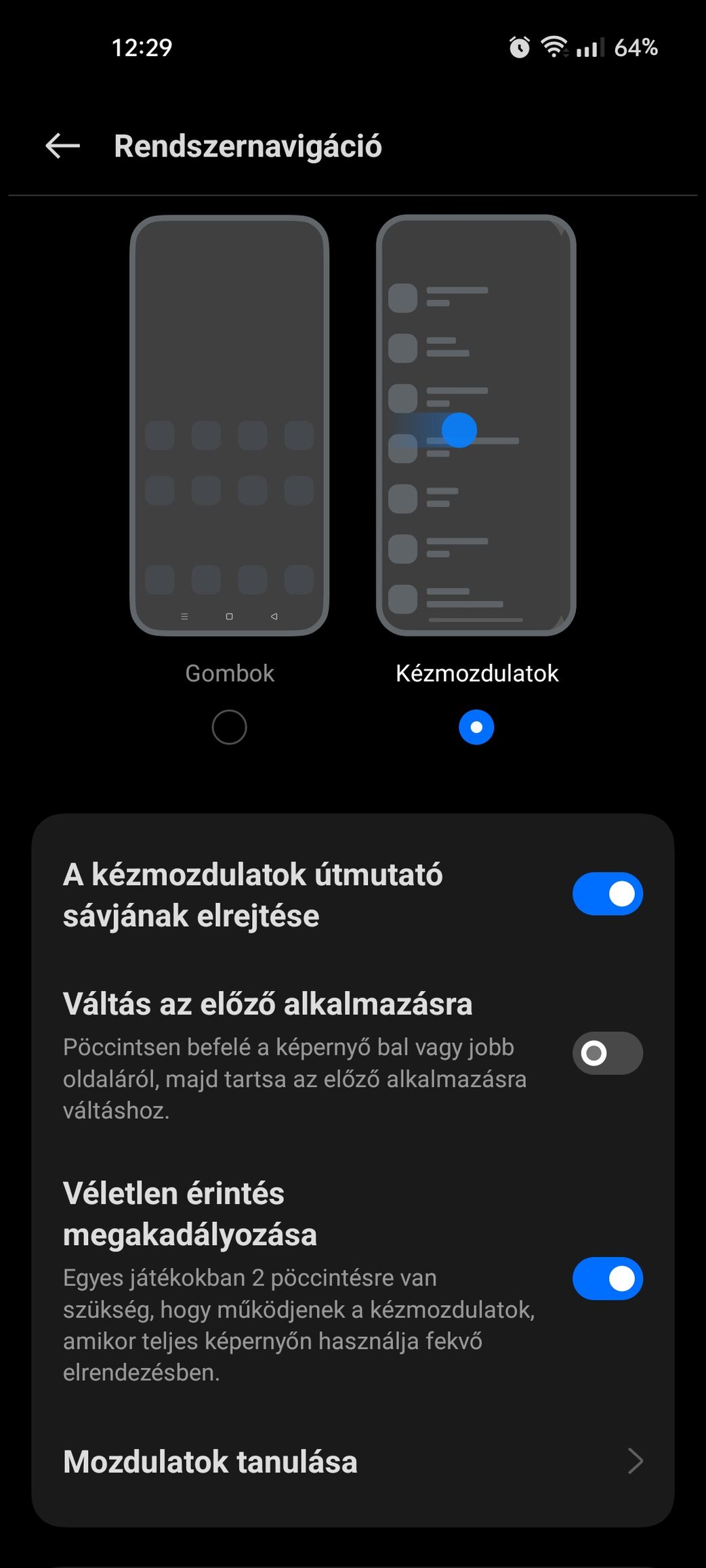Tap the Kézmozdulatok phone preview

[x=476, y=425]
